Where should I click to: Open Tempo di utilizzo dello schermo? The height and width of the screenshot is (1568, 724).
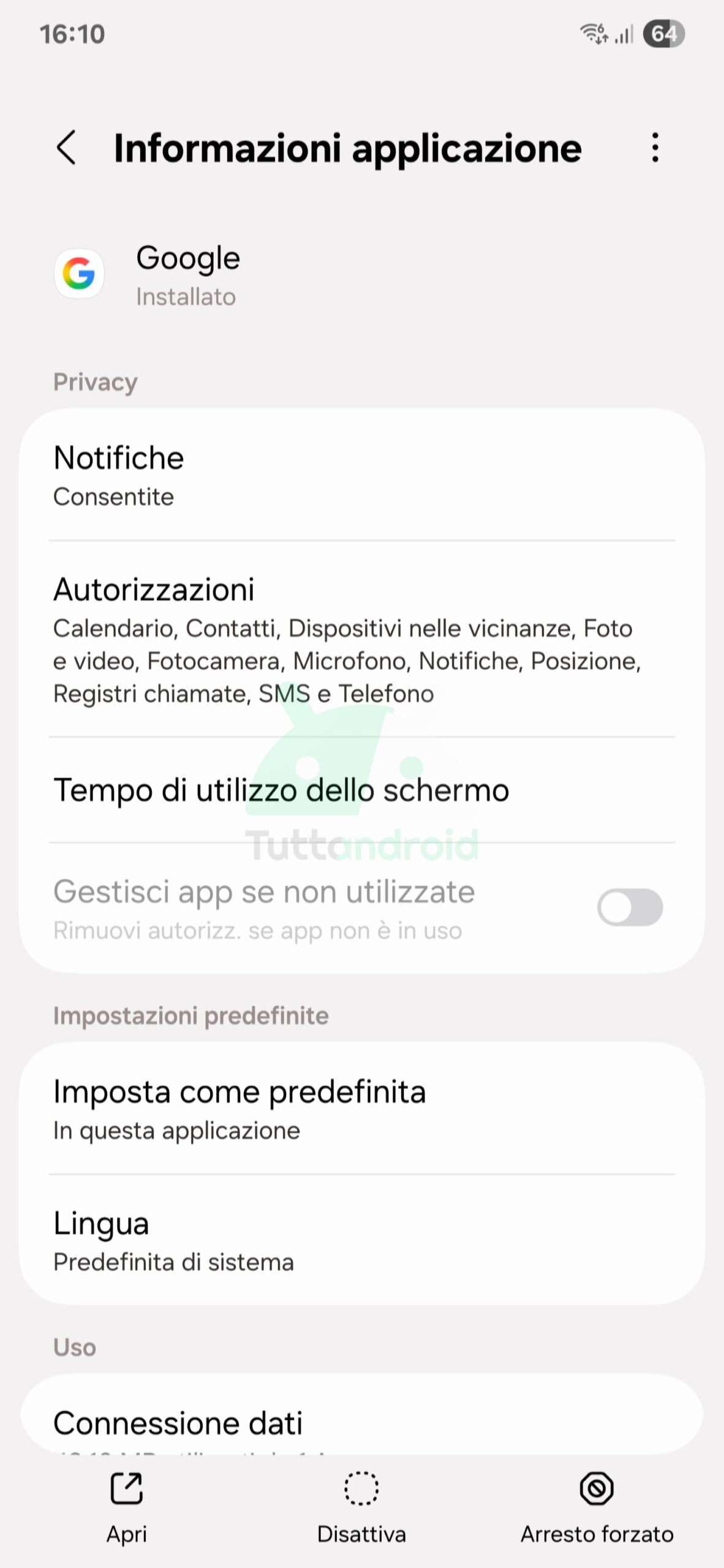362,790
